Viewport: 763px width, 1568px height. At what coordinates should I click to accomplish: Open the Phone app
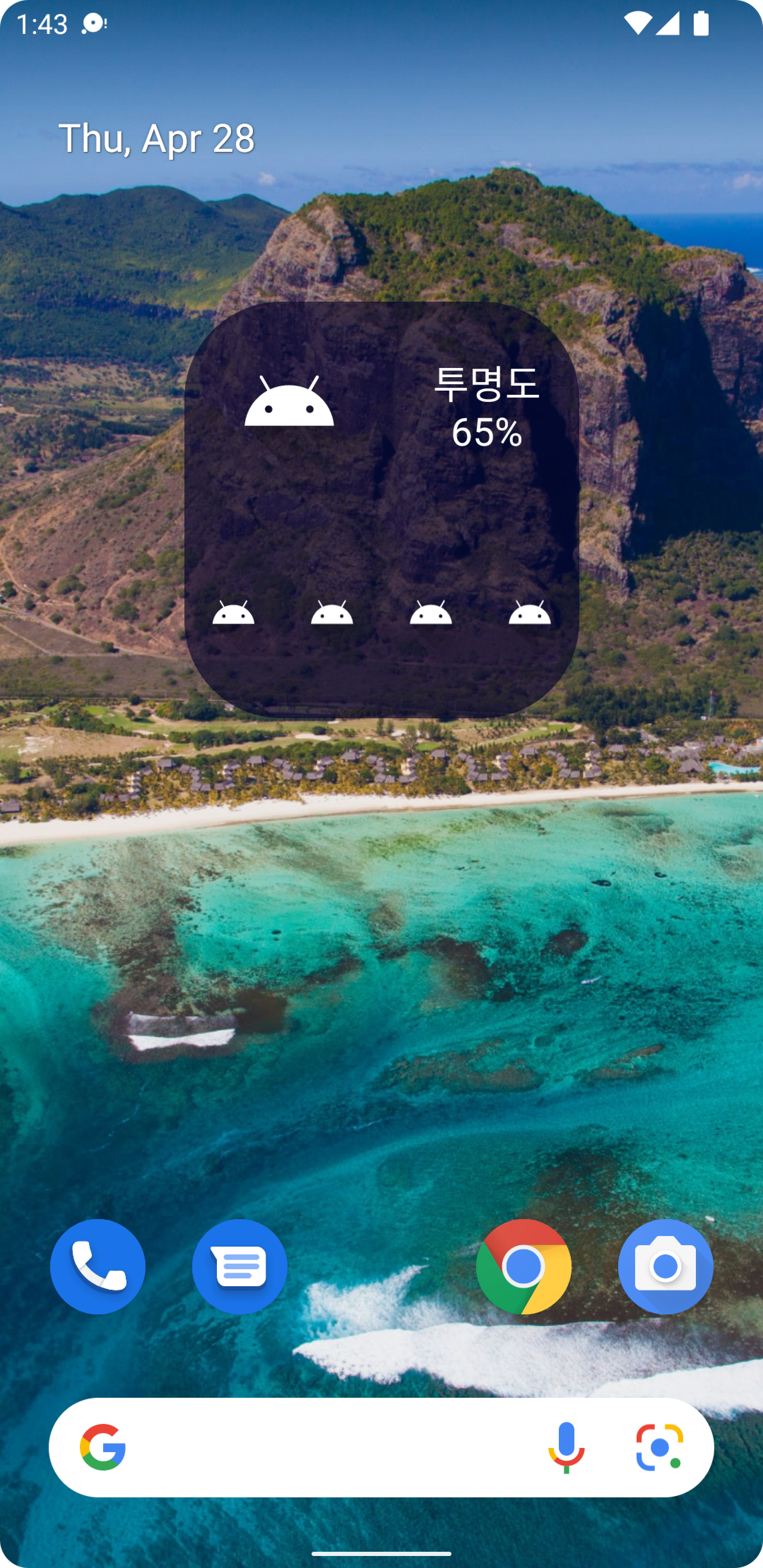(x=97, y=1267)
